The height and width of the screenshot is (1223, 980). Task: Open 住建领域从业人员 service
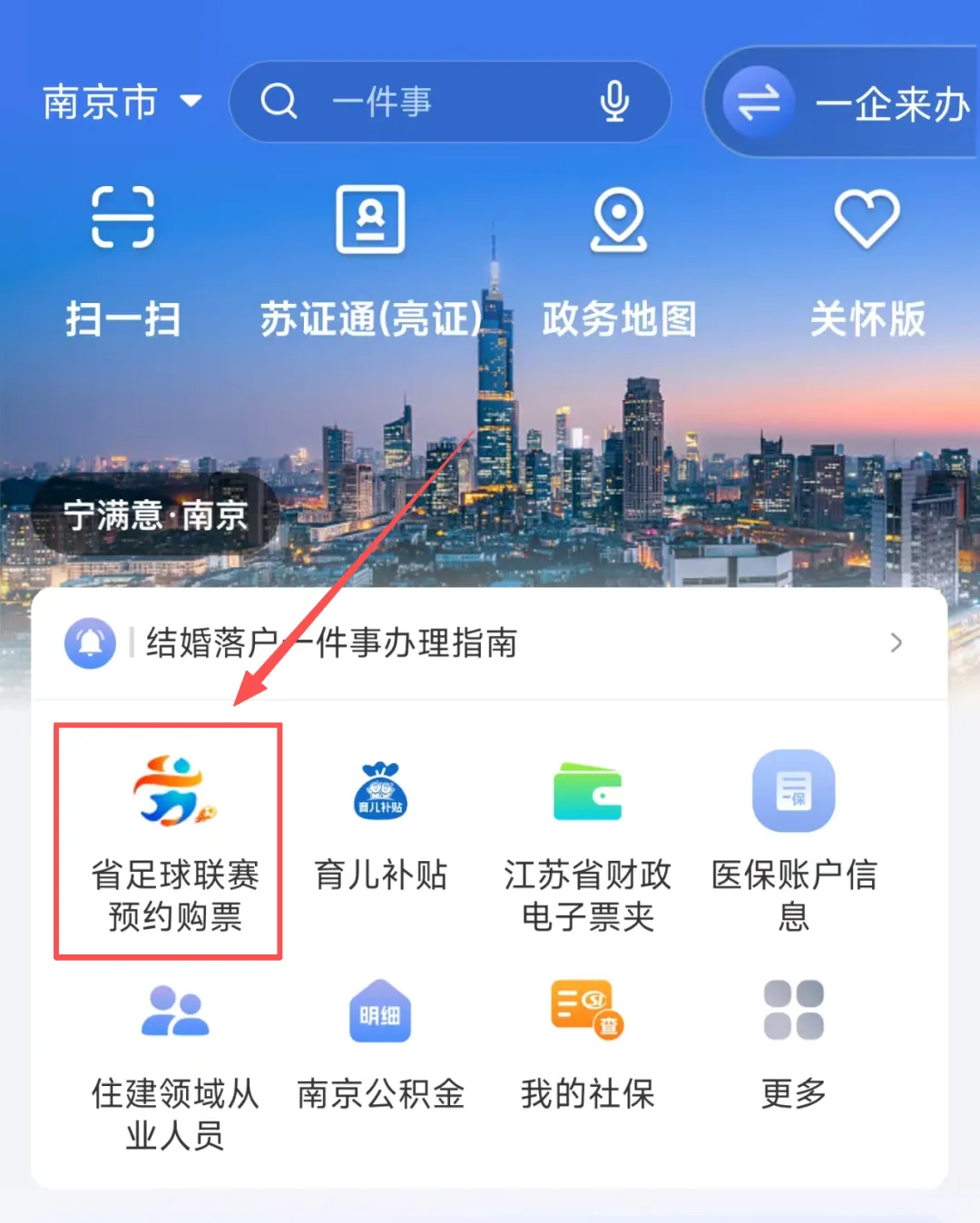(174, 1062)
